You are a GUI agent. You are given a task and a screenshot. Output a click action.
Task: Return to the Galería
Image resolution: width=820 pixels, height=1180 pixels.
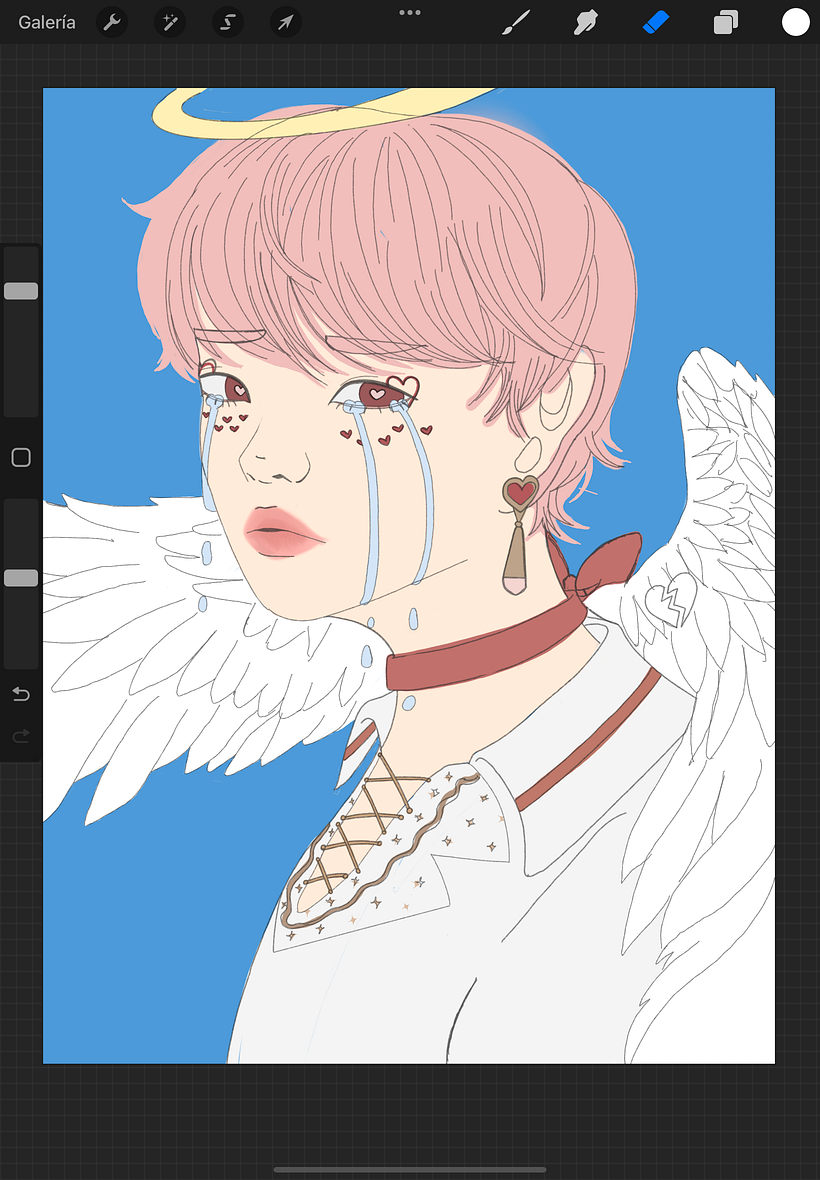46,22
